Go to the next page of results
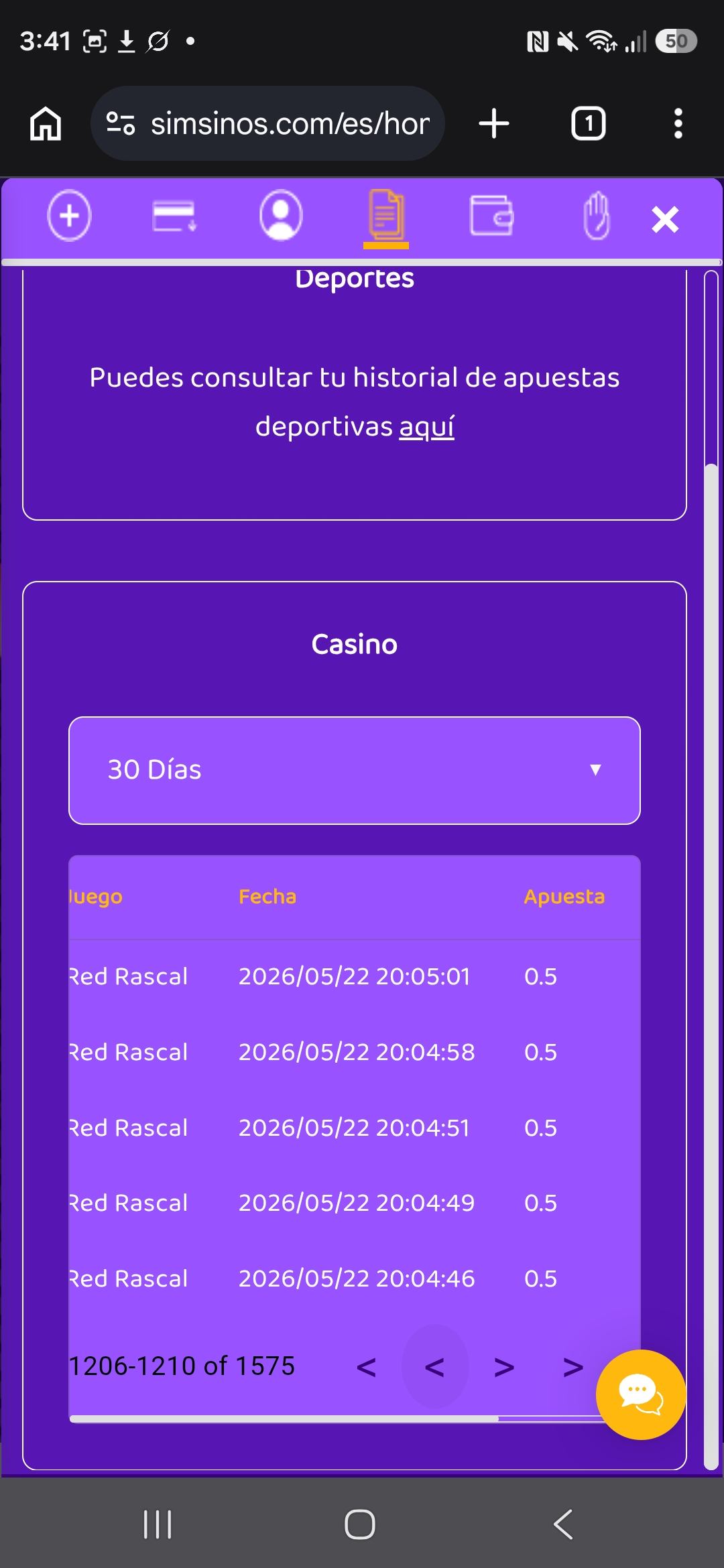This screenshot has width=724, height=1568. tap(504, 1367)
